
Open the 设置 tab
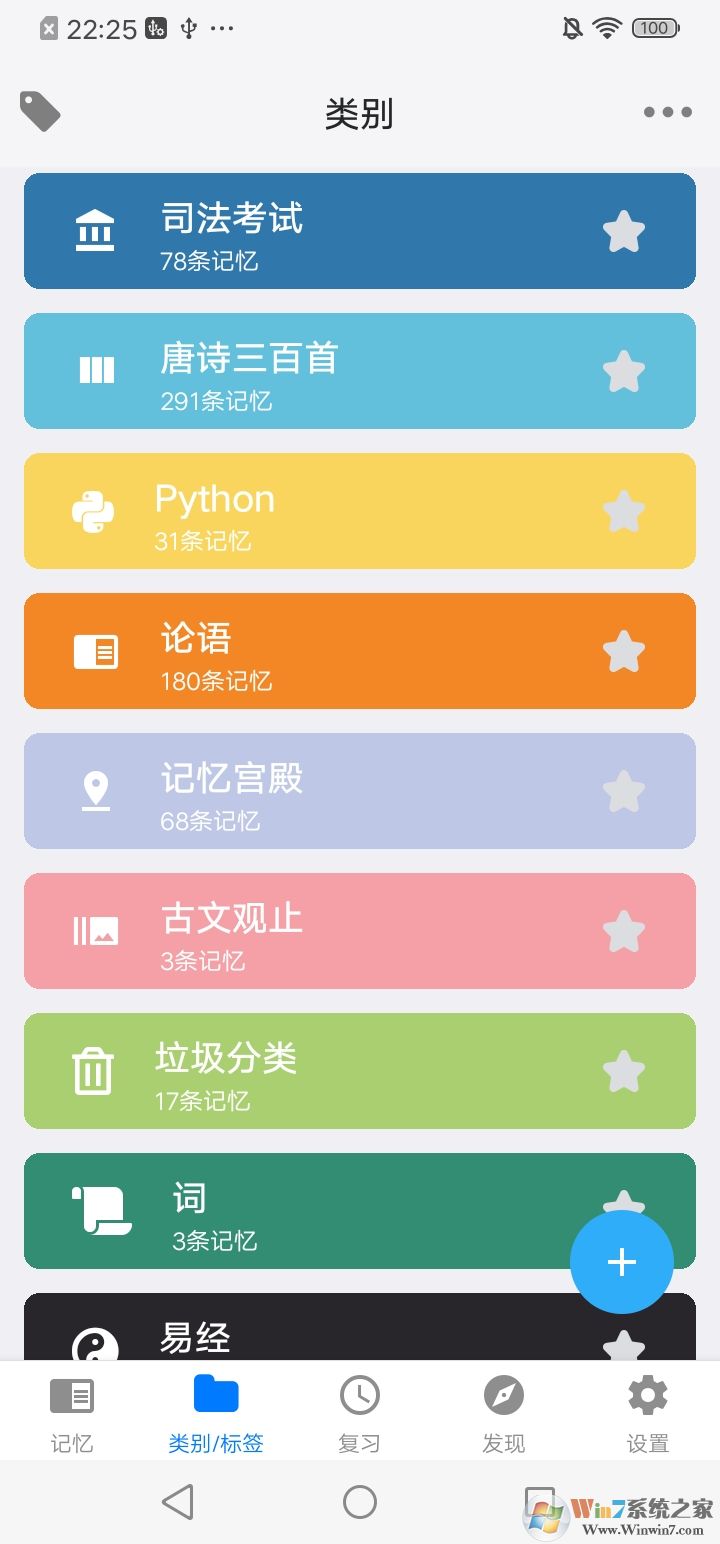647,1410
